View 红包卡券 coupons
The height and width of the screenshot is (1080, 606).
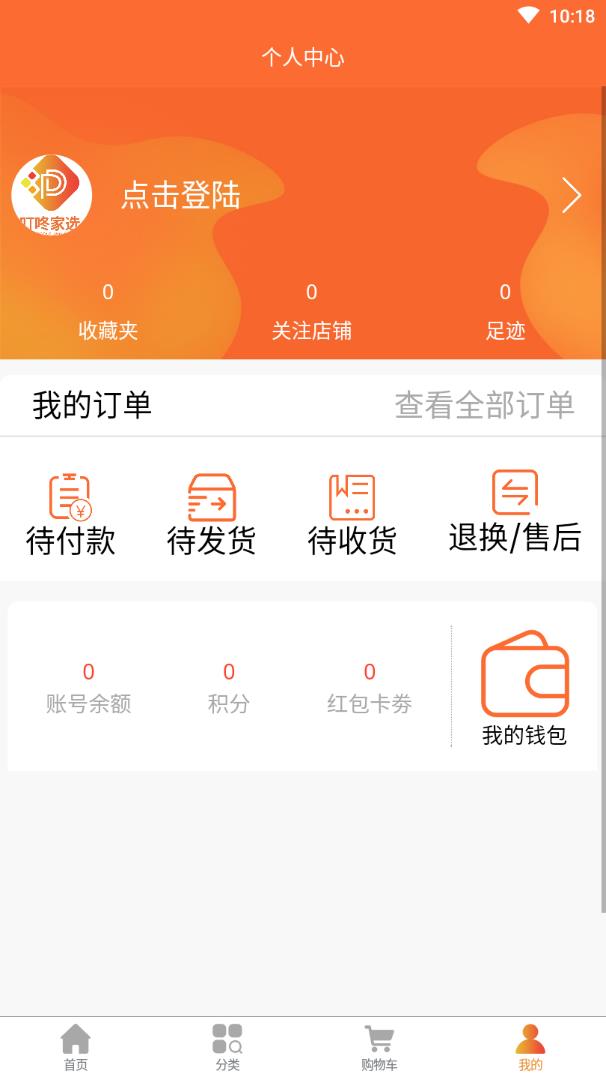369,688
